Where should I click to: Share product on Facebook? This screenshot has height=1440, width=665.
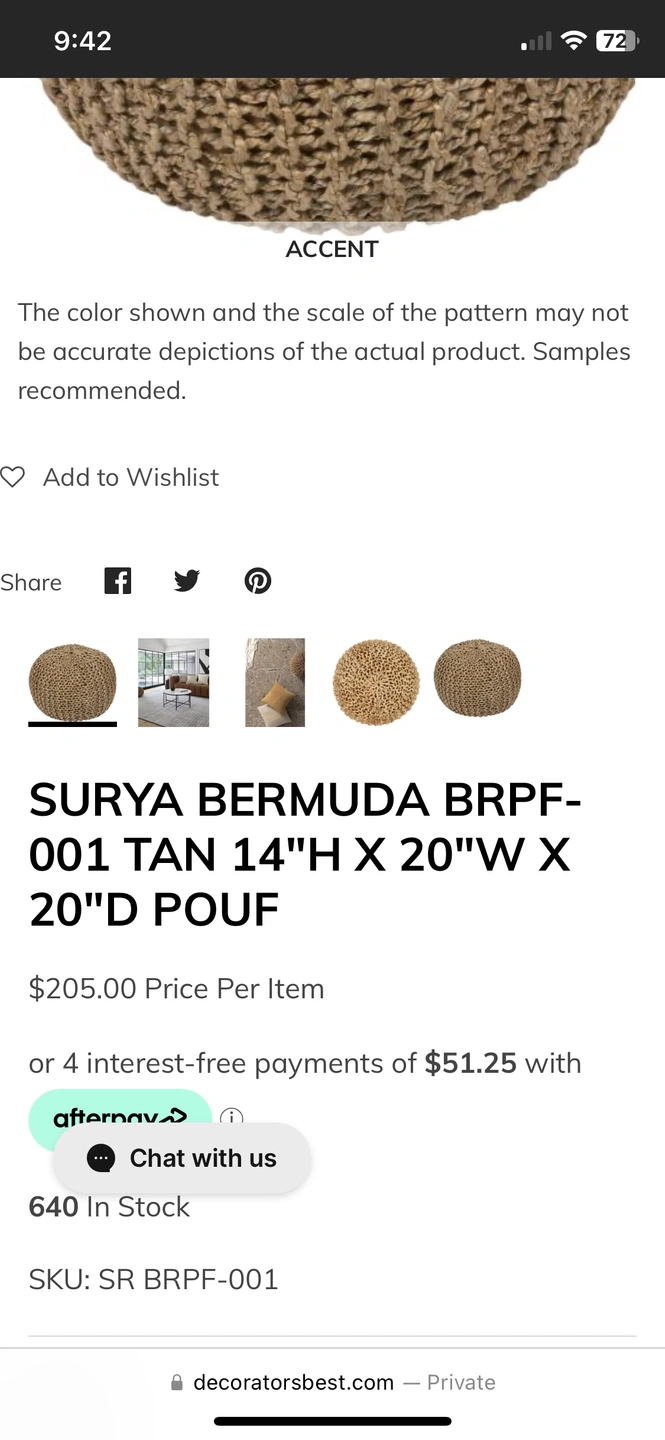[x=118, y=581]
